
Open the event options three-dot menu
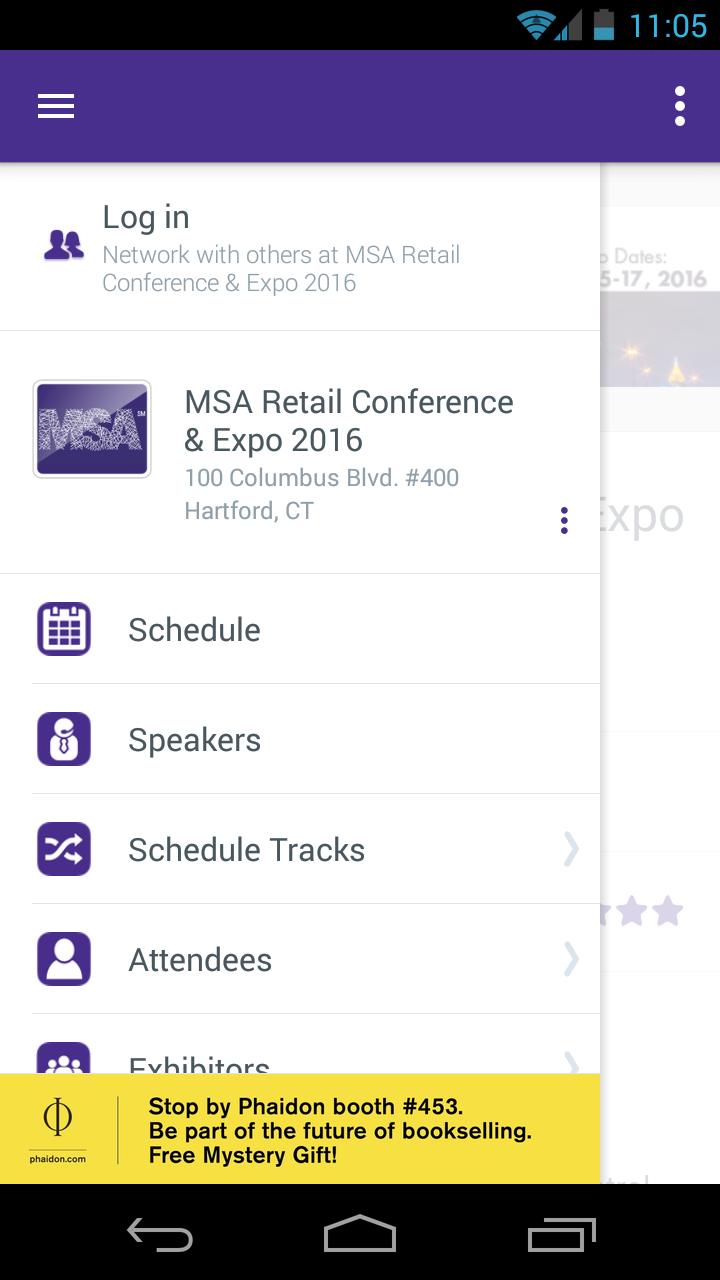564,519
